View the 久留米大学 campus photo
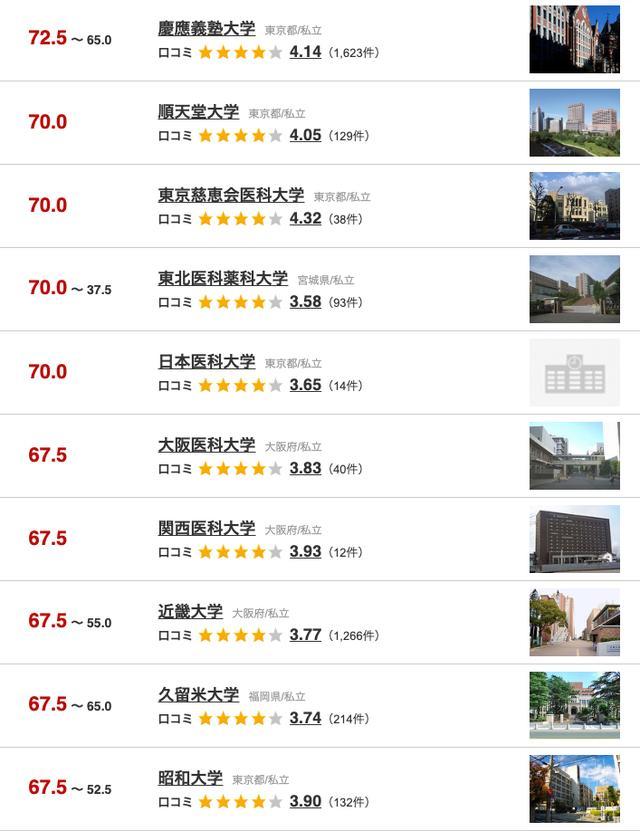Image resolution: width=640 pixels, height=831 pixels. (x=574, y=705)
